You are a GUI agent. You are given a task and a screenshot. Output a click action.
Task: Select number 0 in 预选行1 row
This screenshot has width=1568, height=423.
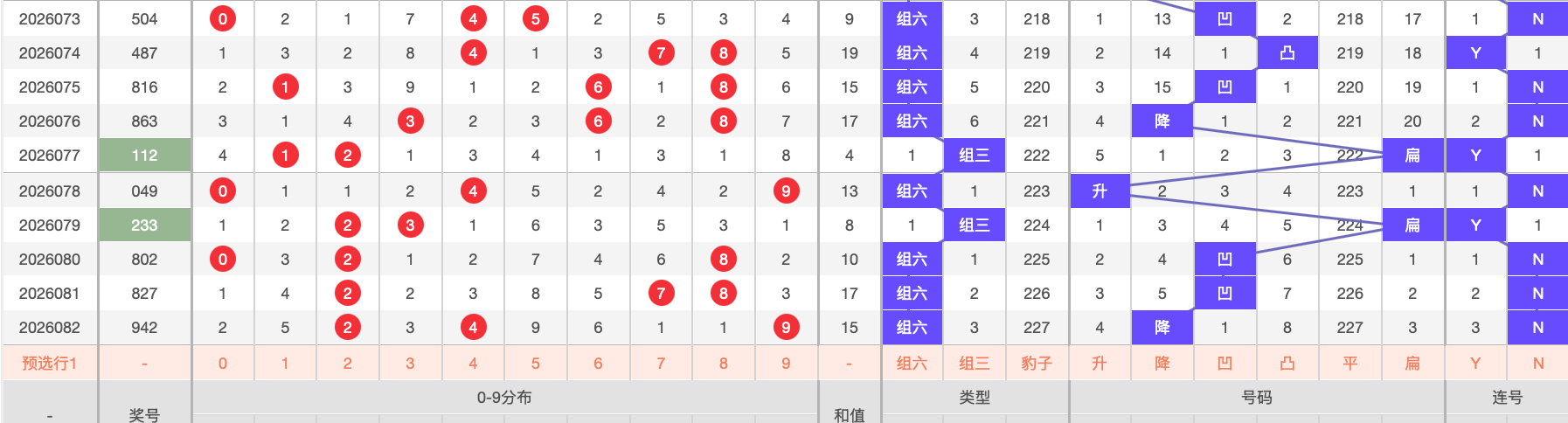coord(223,364)
